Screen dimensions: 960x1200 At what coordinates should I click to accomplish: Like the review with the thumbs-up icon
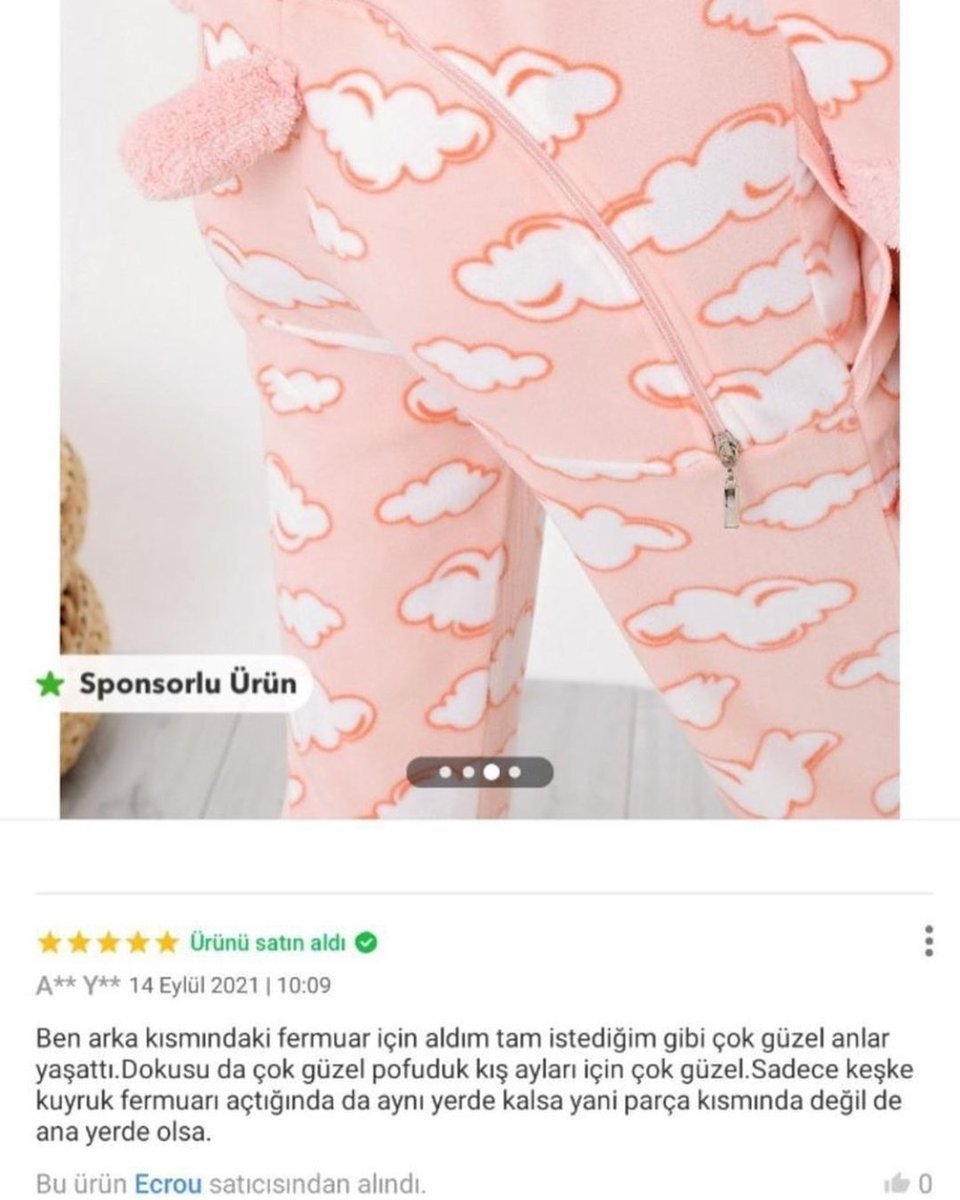(898, 1183)
